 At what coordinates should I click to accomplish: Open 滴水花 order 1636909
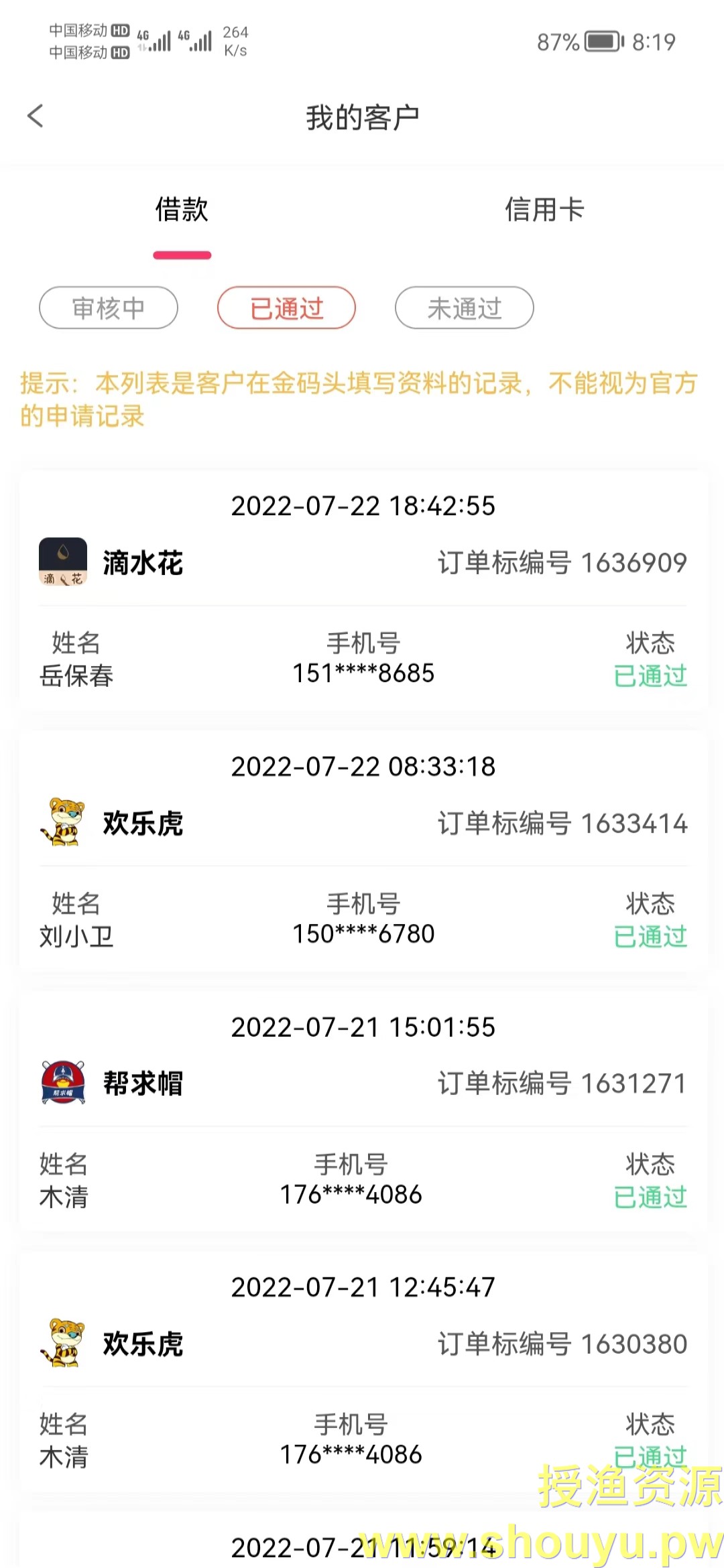click(x=363, y=591)
